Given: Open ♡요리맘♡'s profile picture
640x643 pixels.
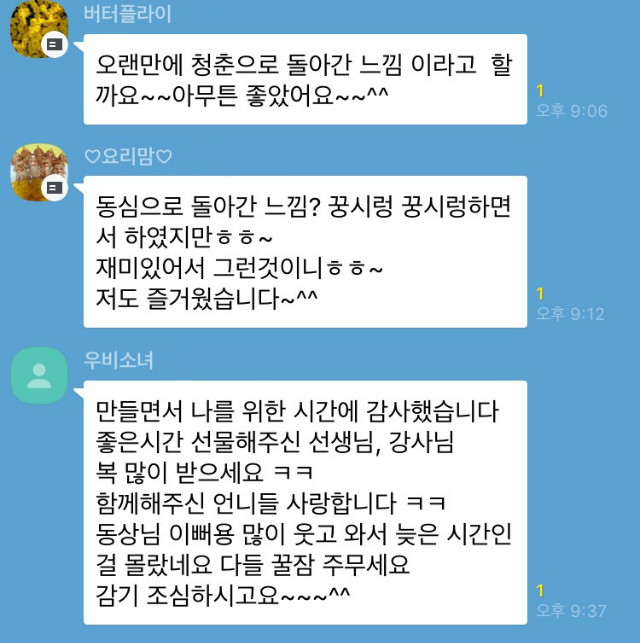Looking at the screenshot, I should 38,172.
